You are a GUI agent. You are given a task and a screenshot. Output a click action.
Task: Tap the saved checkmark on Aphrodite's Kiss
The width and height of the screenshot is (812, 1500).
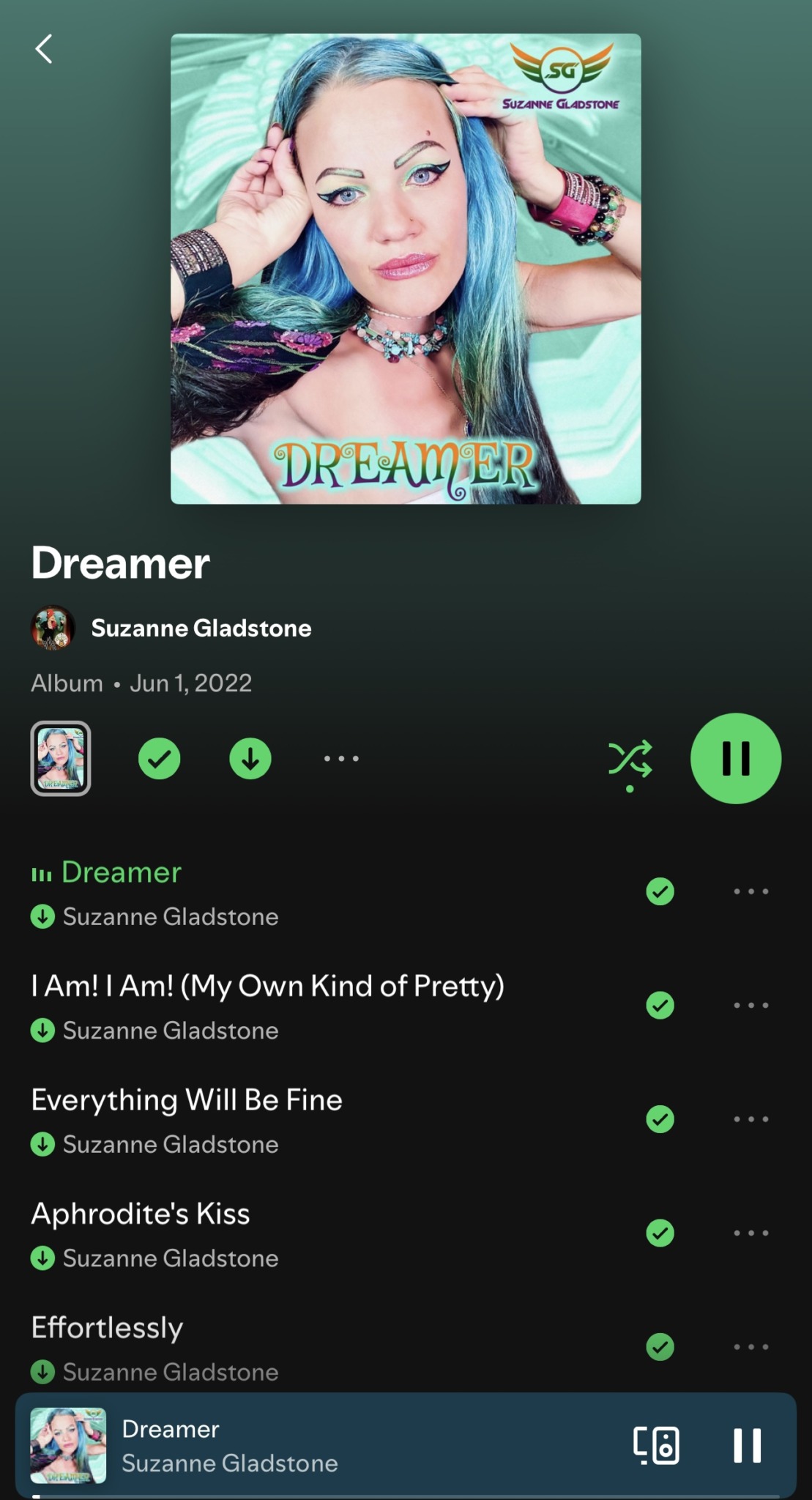click(660, 1233)
